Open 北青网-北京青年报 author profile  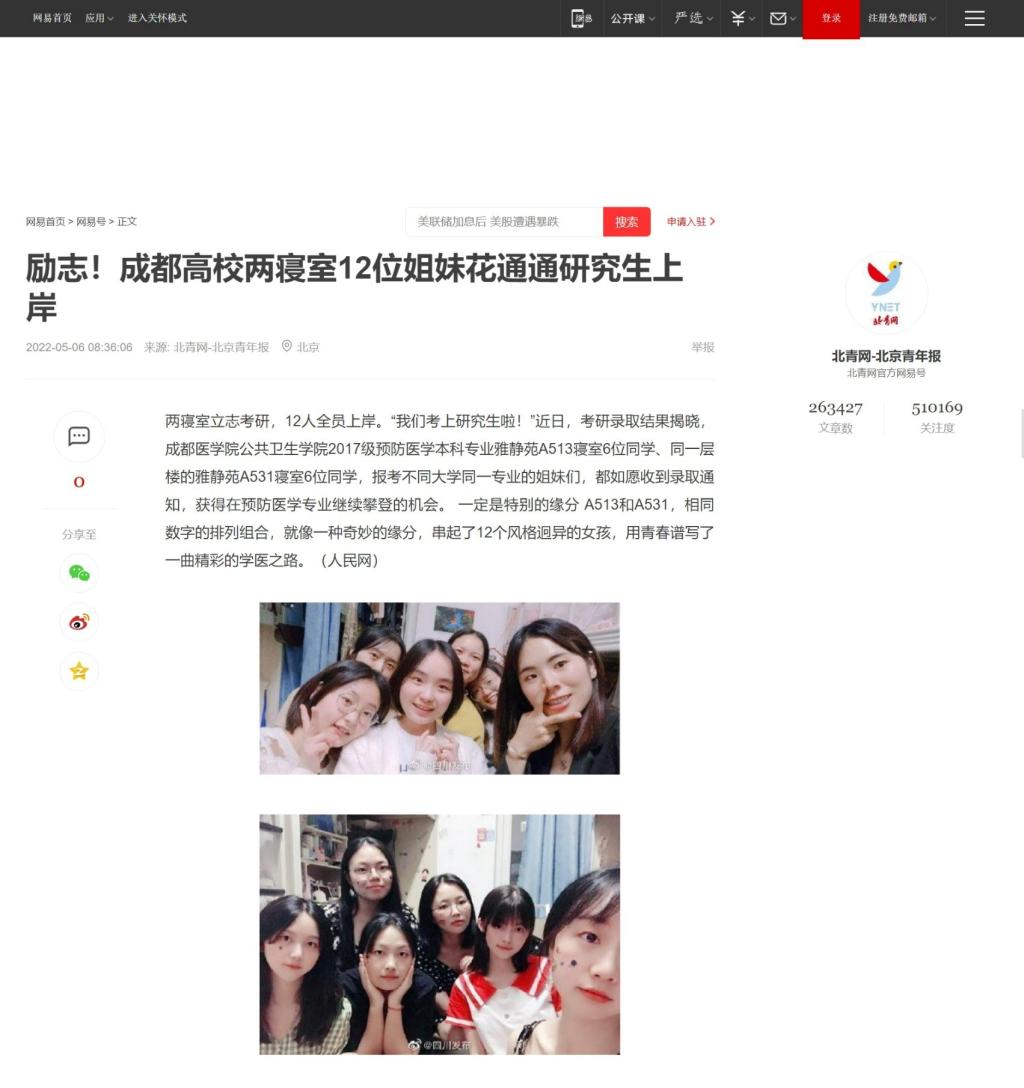tap(886, 356)
